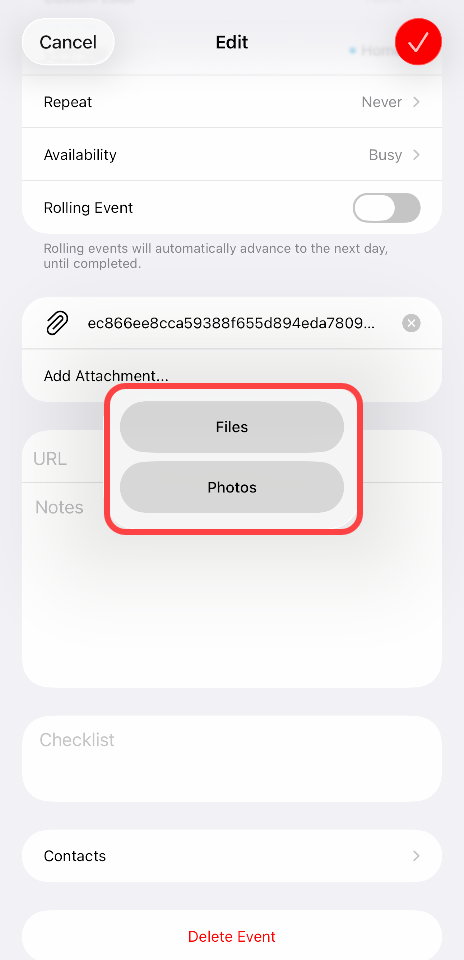464x960 pixels.
Task: Confirm changes with the red checkmark
Action: [x=418, y=42]
